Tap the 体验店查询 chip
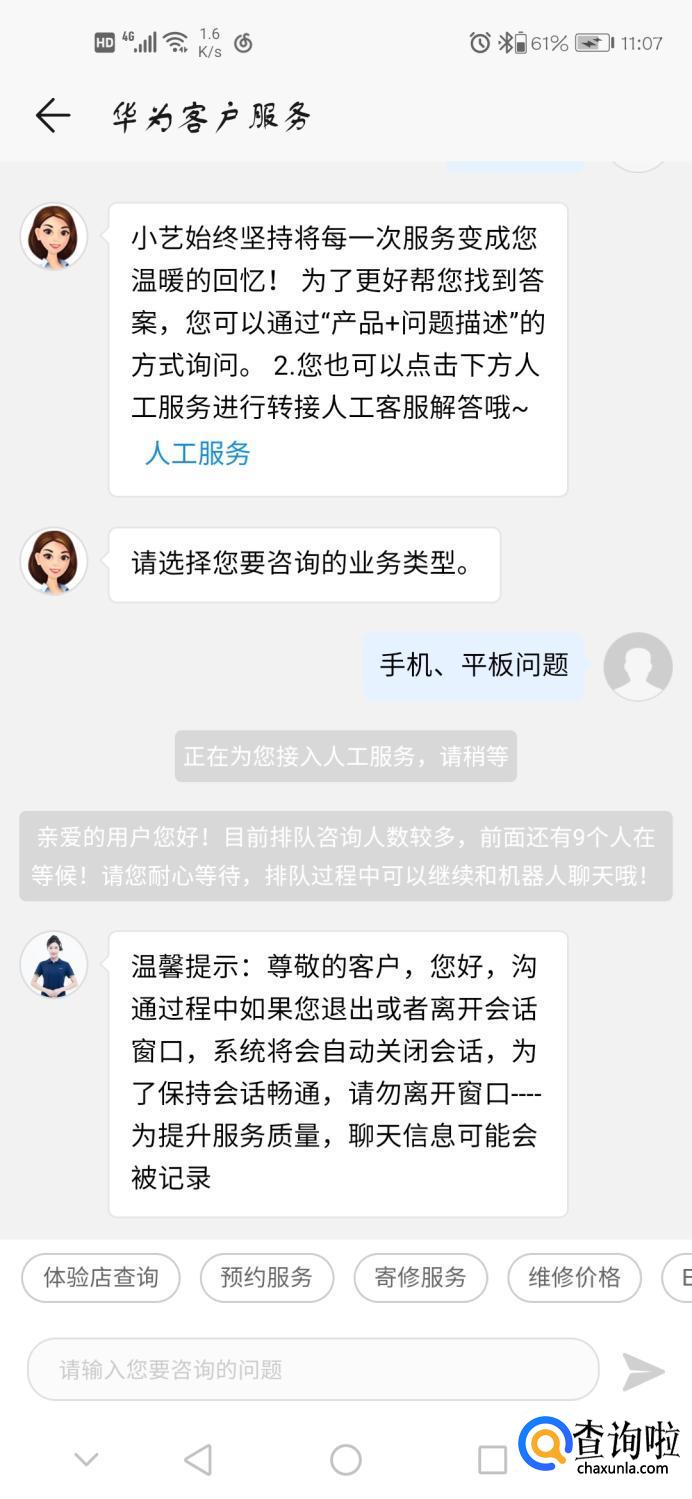Screen dimensions: 692x1499 click(101, 1277)
